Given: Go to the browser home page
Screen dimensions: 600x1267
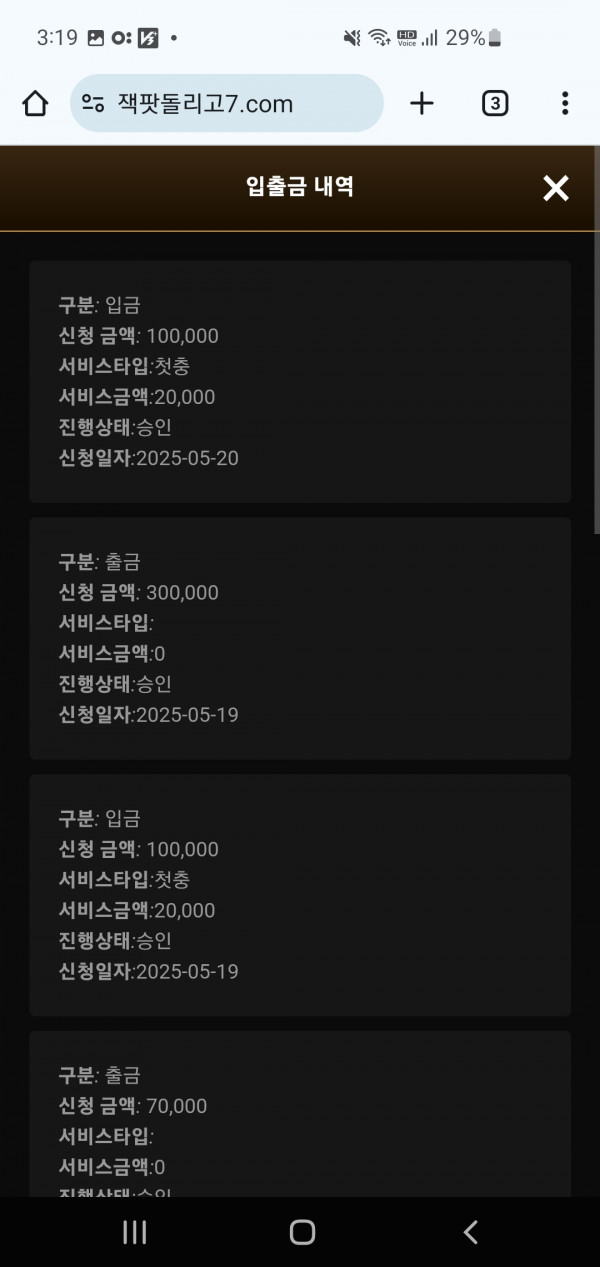Looking at the screenshot, I should coord(35,103).
